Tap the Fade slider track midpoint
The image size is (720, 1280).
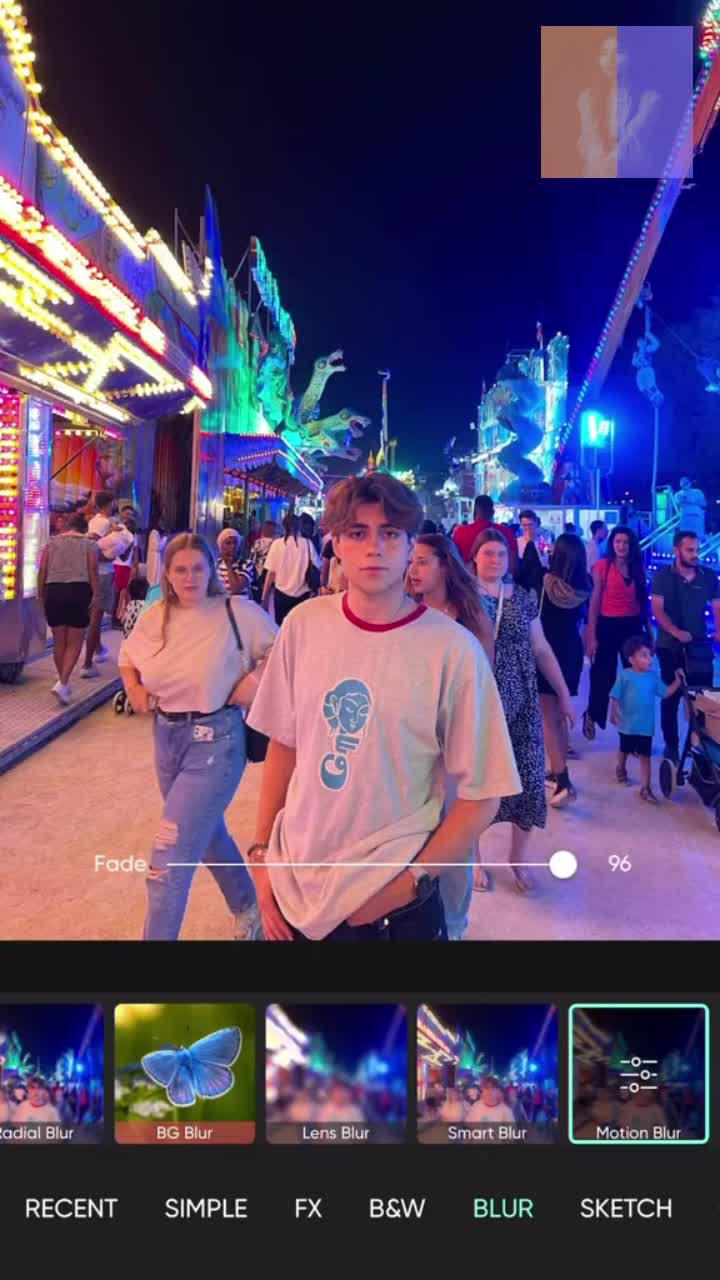click(372, 864)
